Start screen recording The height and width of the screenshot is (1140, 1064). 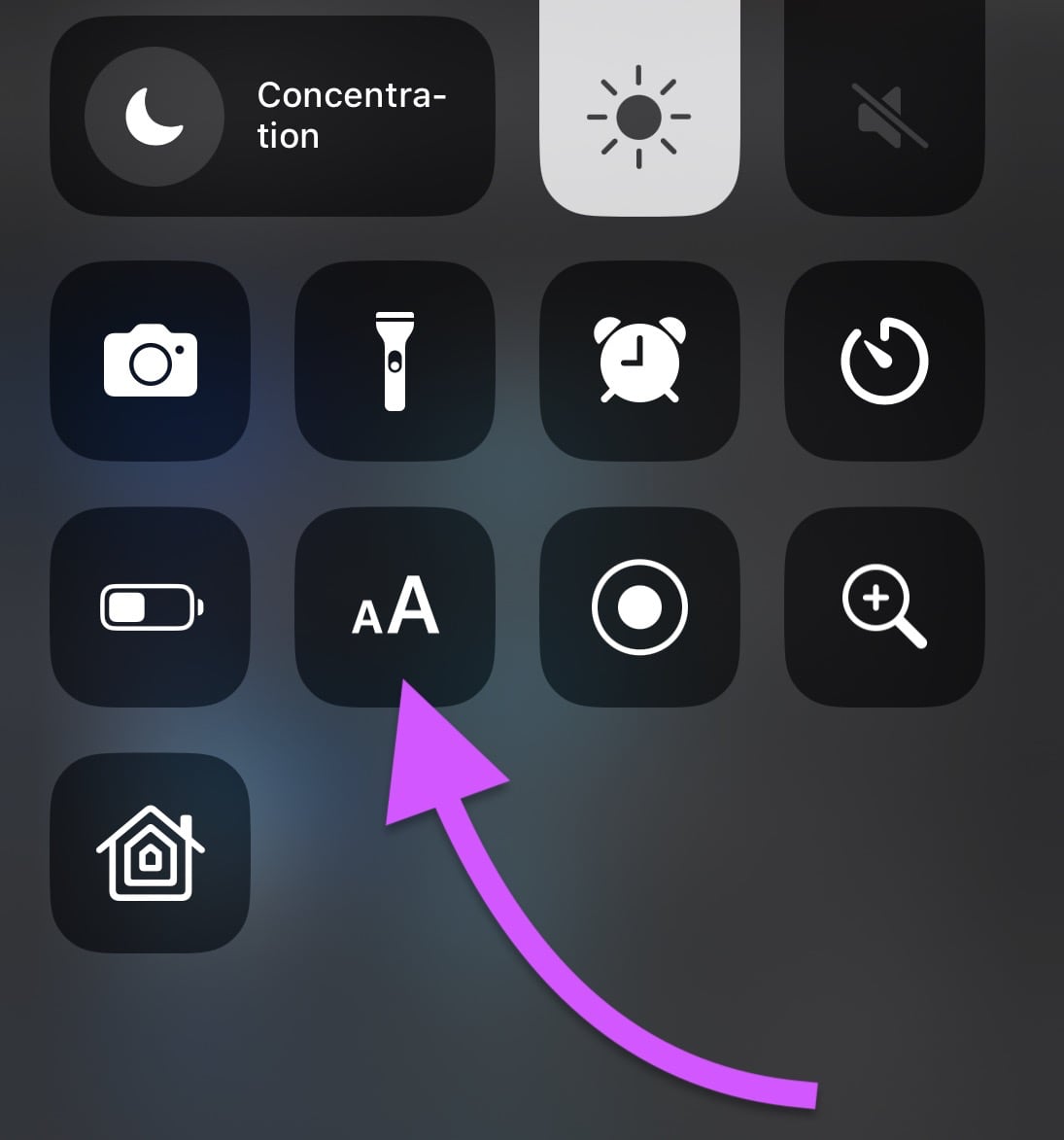click(x=639, y=607)
